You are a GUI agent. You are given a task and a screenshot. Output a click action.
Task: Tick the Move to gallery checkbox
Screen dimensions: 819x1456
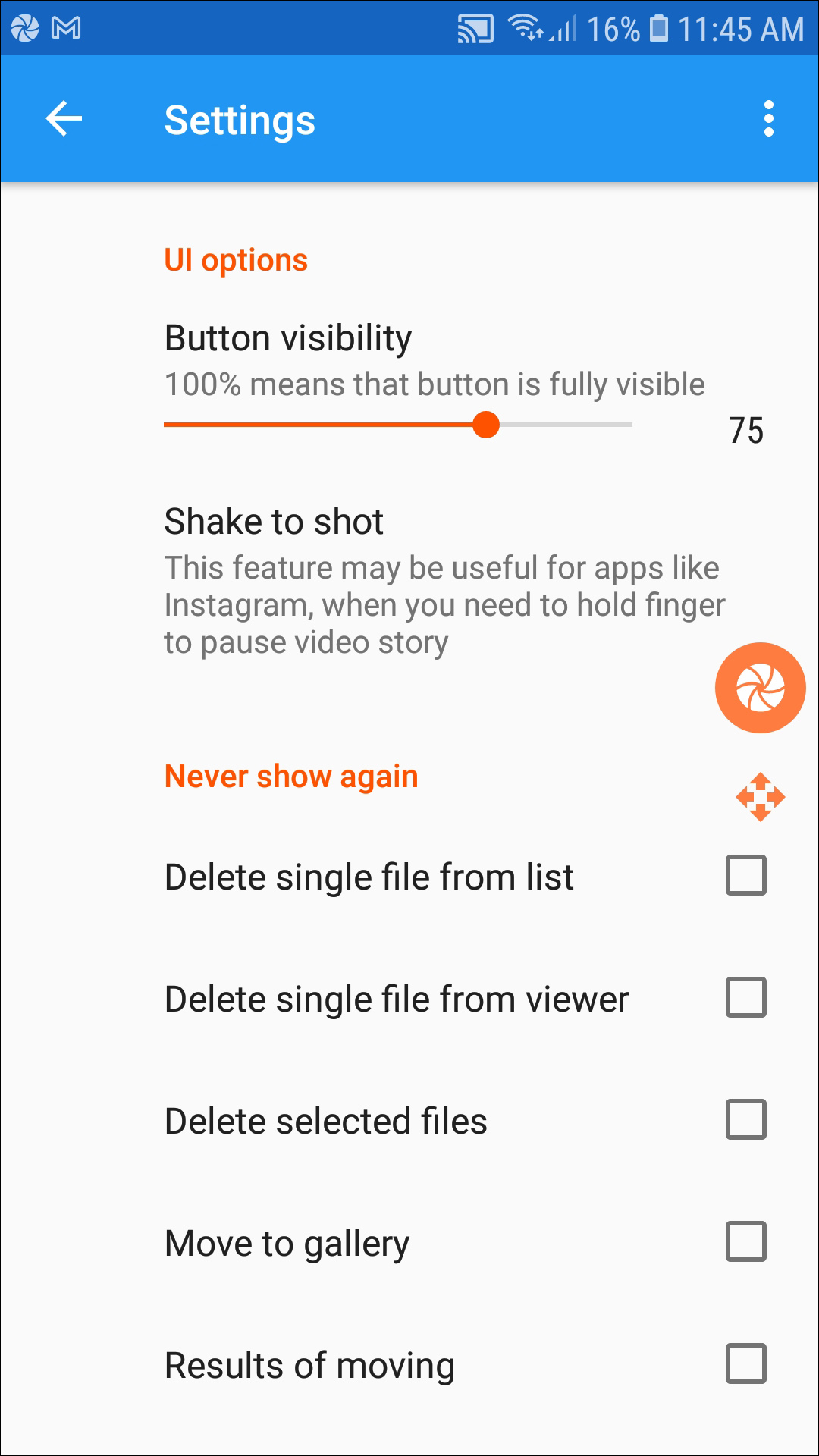click(745, 1241)
